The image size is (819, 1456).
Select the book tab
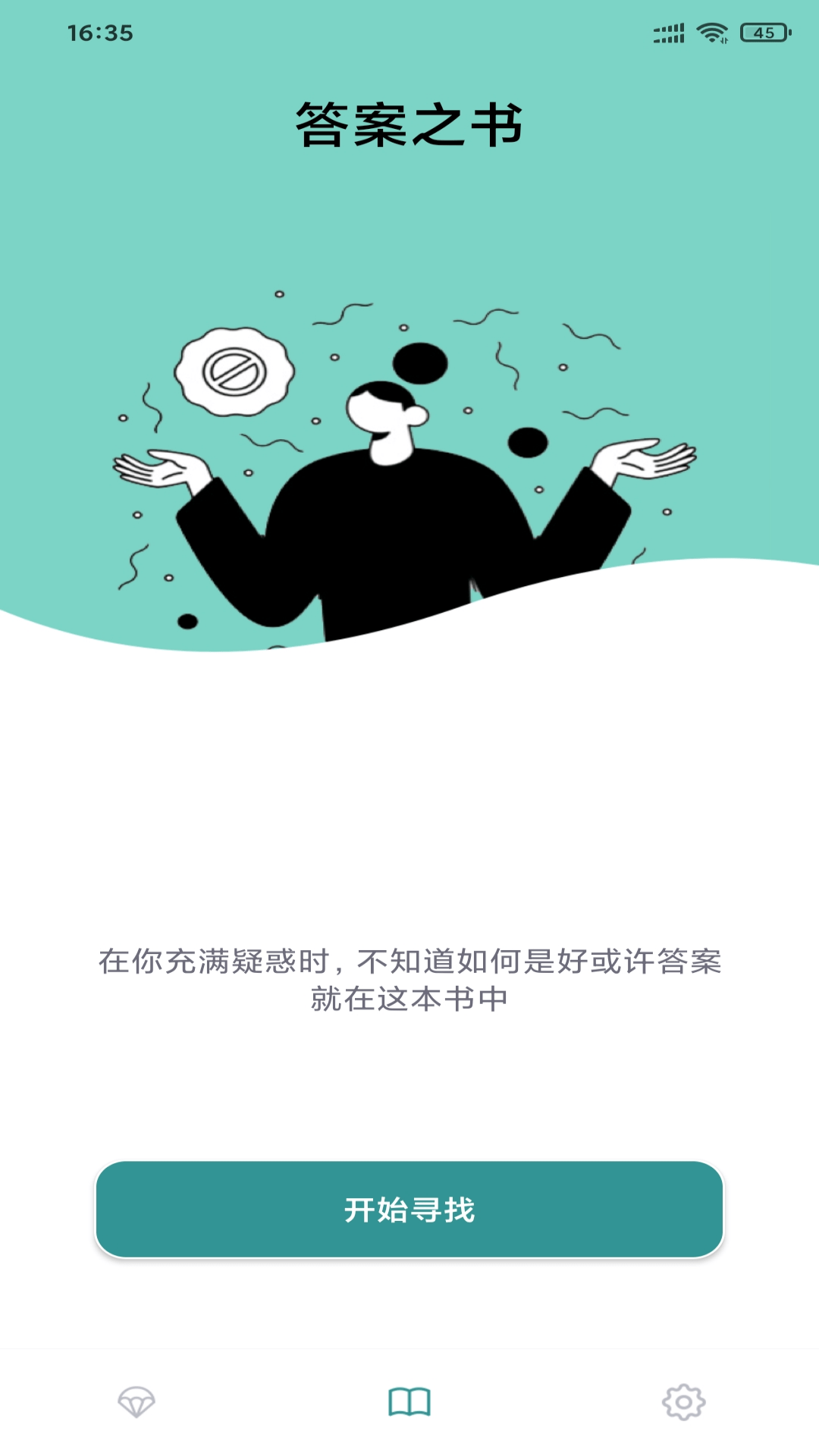pos(409,1402)
